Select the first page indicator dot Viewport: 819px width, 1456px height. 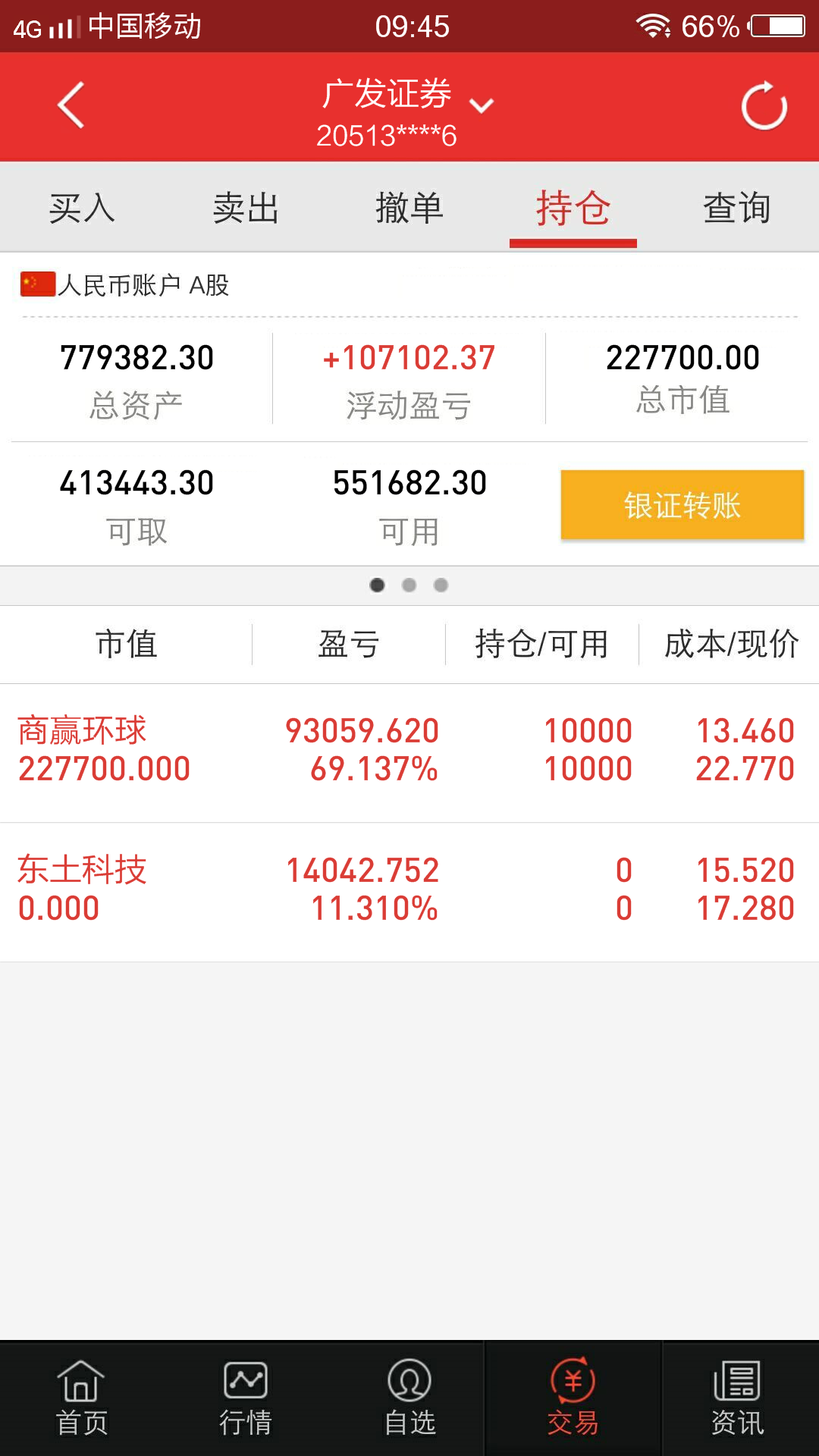click(378, 585)
